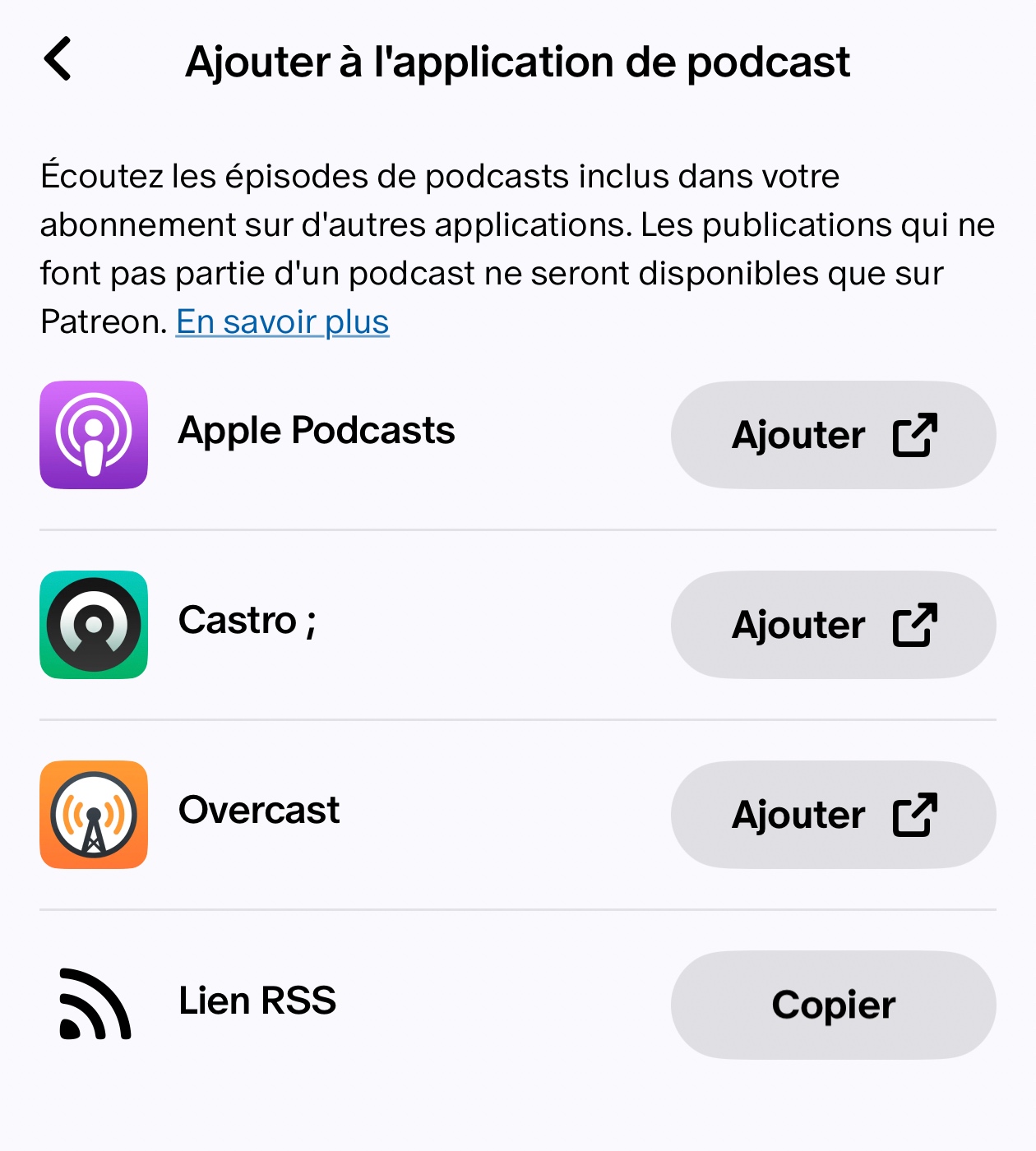Screen dimensions: 1036x1151
Task: Select Ajouter for Overcast
Action: pyautogui.click(x=833, y=815)
